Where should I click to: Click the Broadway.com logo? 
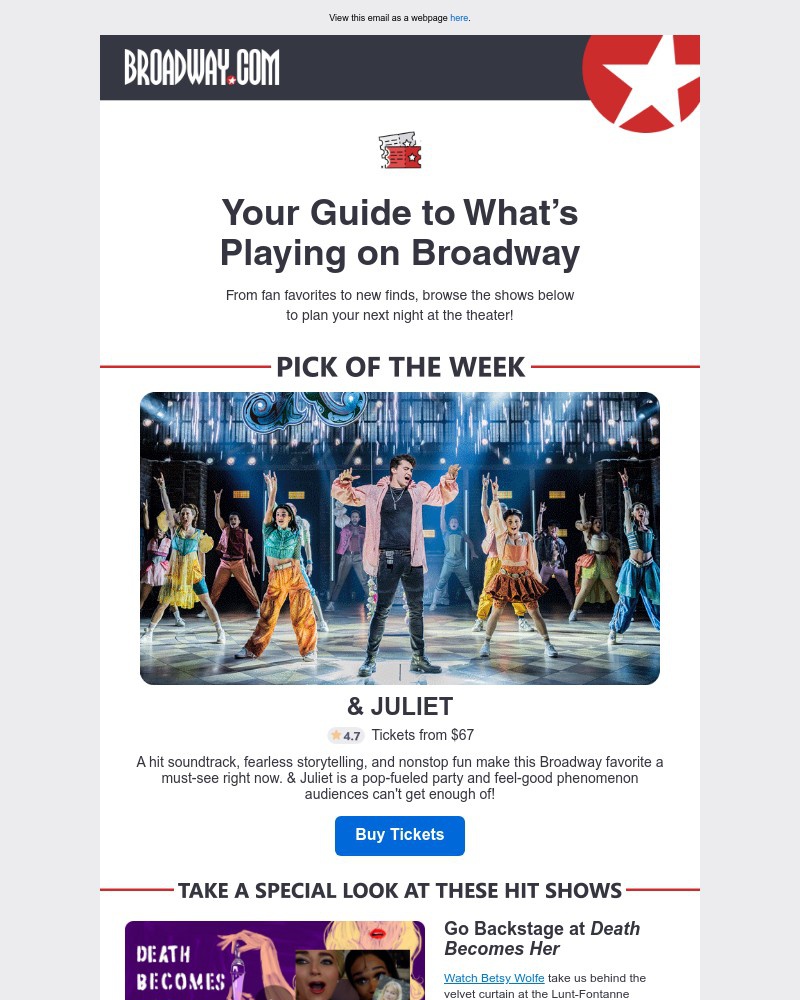[x=202, y=67]
